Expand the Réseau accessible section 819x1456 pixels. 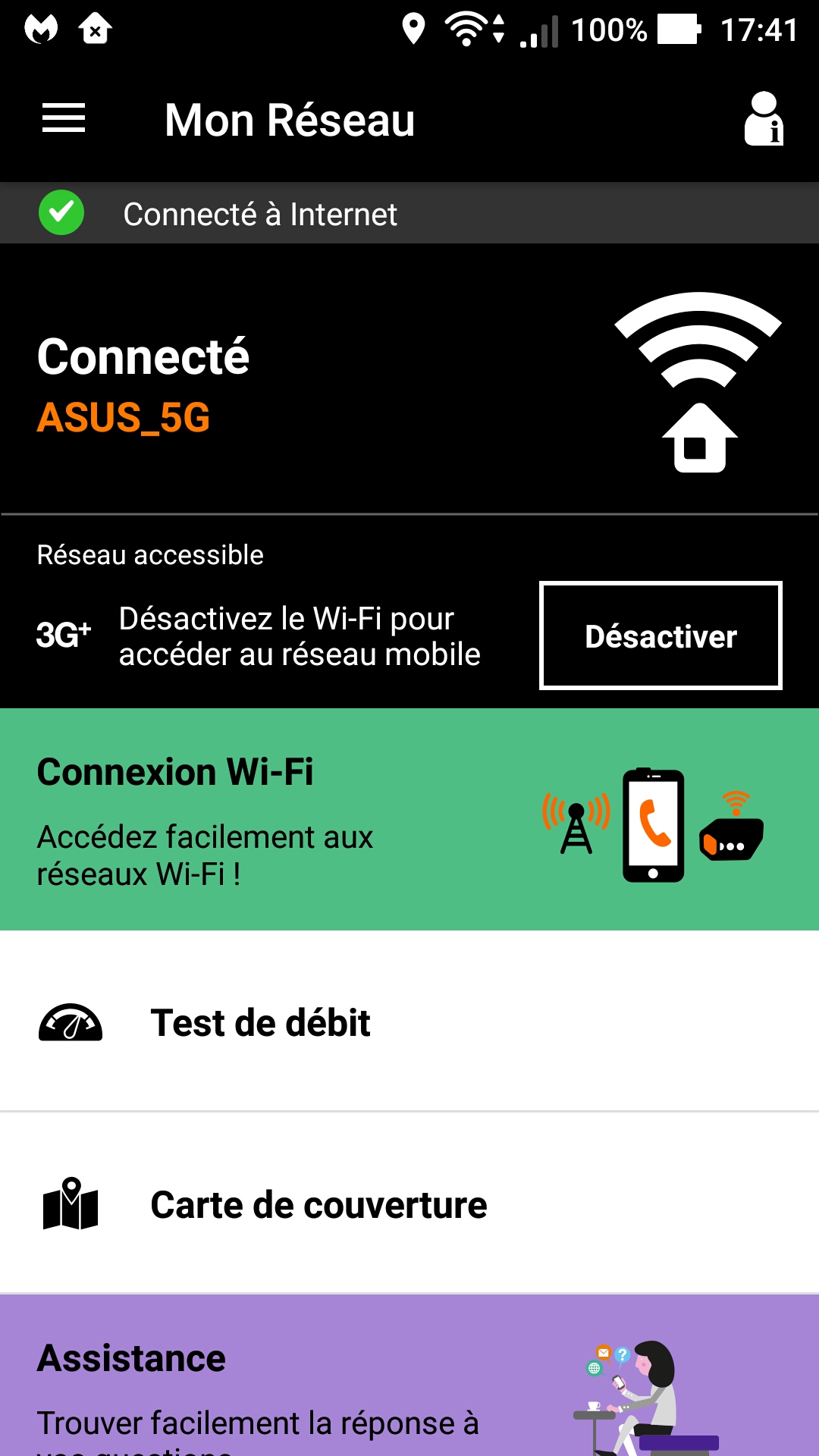[x=150, y=554]
